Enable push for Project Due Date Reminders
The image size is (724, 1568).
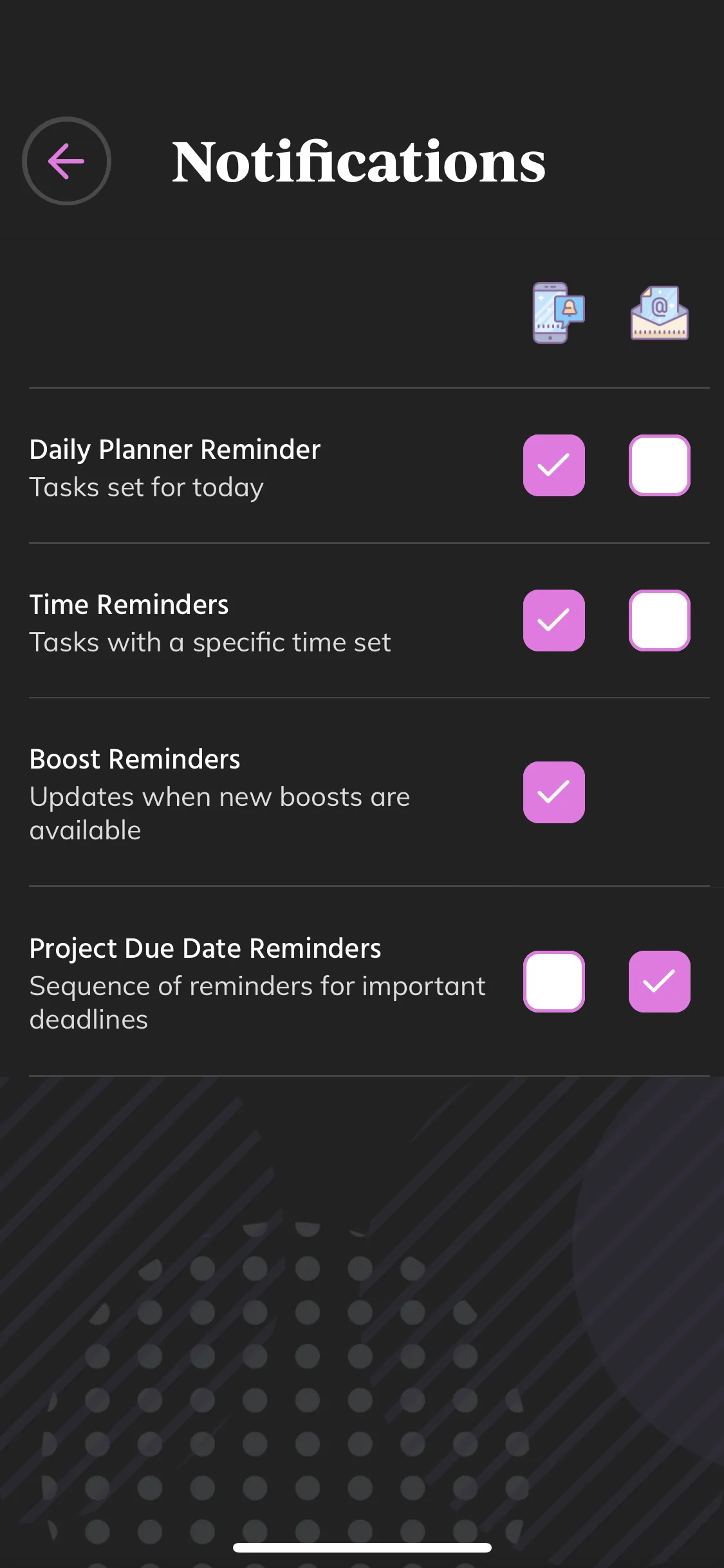coord(553,982)
